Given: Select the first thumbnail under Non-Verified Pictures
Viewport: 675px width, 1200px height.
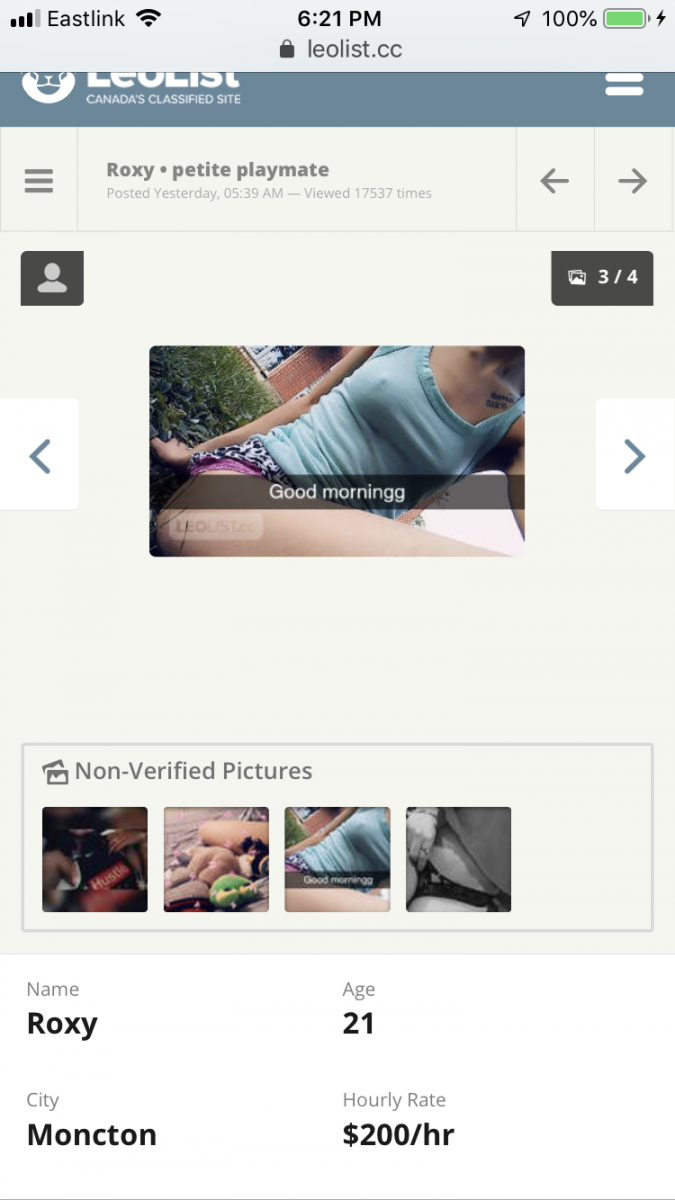Looking at the screenshot, I should pos(95,860).
